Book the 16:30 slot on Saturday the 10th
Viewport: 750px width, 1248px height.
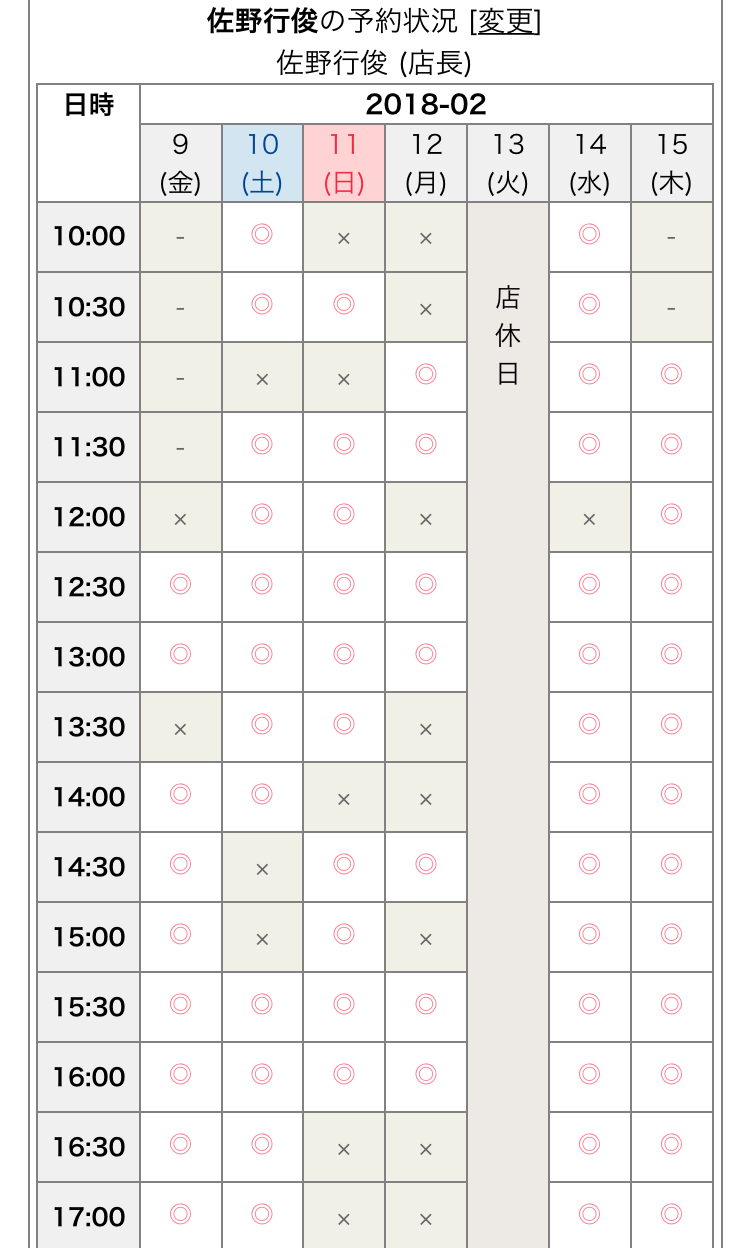[x=262, y=1144]
